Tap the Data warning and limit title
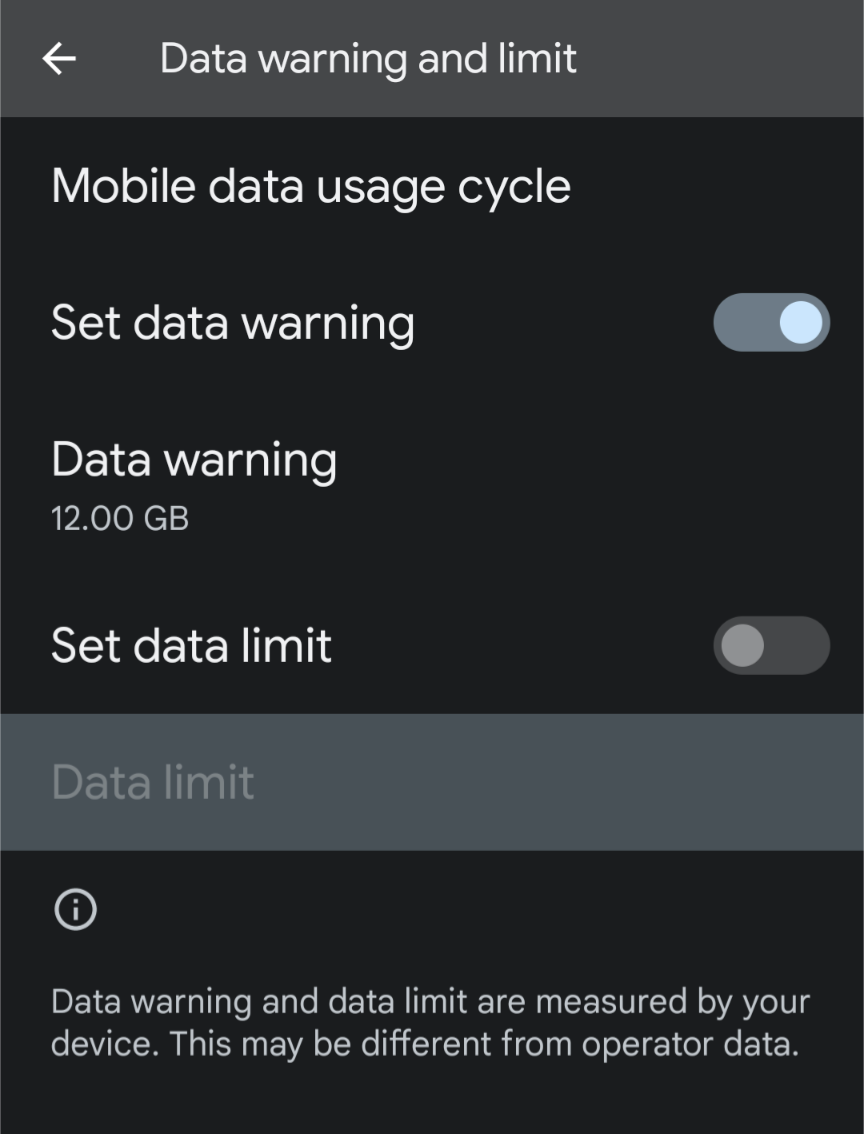Image resolution: width=864 pixels, height=1134 pixels. 366,58
